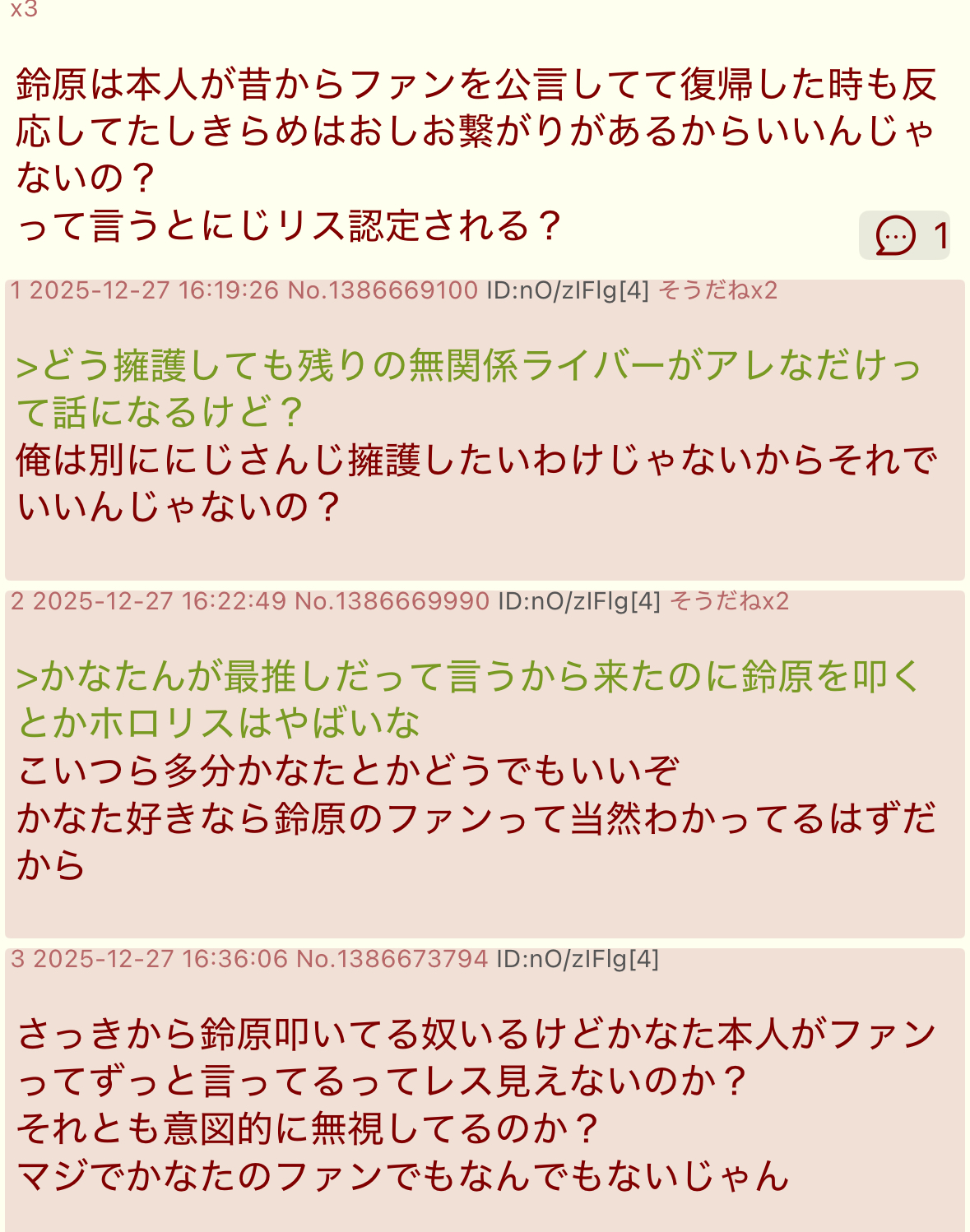The image size is (970, 1232).
Task: Tap post number No.1386673794
Action: tap(392, 960)
